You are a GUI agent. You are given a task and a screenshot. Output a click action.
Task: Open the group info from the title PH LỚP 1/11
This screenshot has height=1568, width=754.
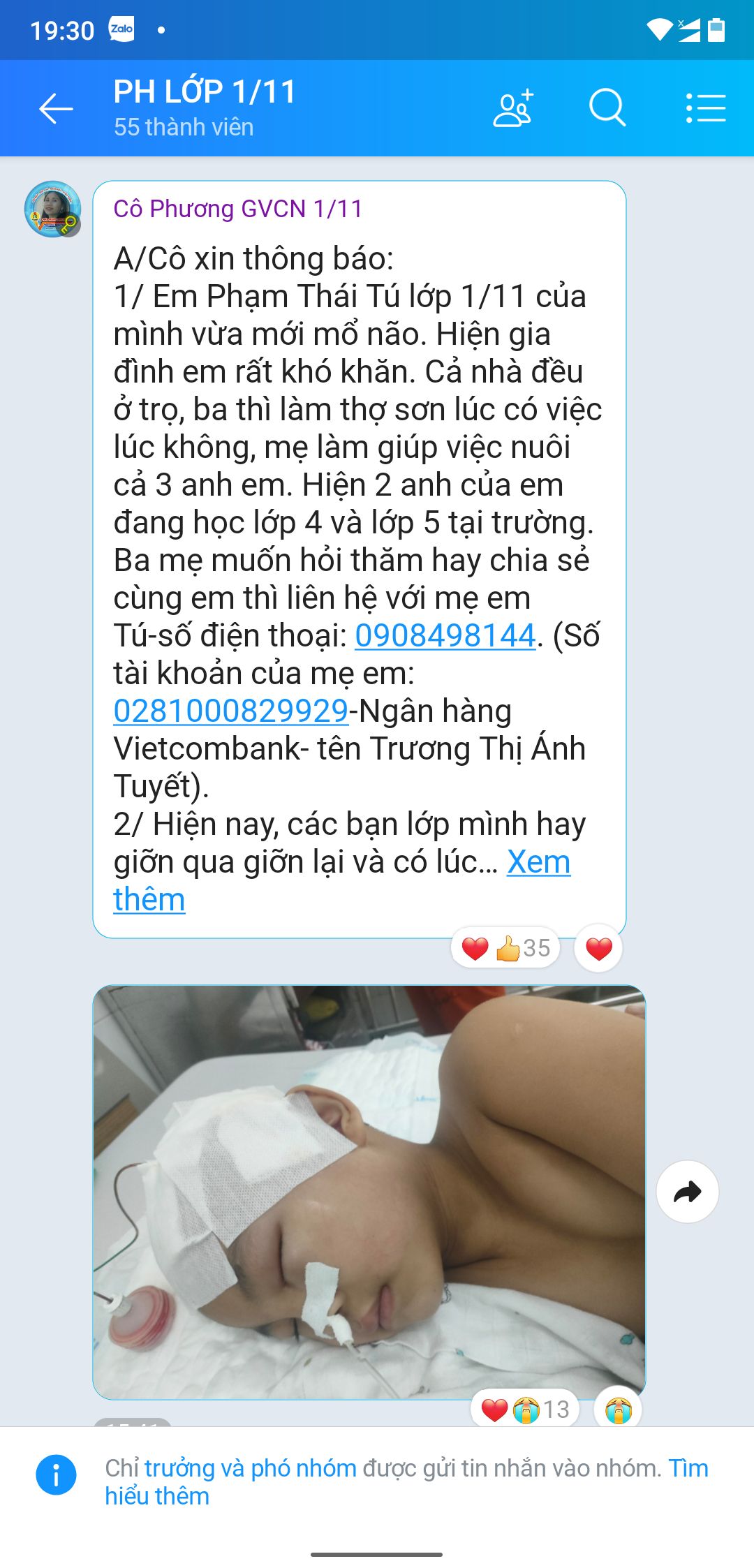point(205,93)
